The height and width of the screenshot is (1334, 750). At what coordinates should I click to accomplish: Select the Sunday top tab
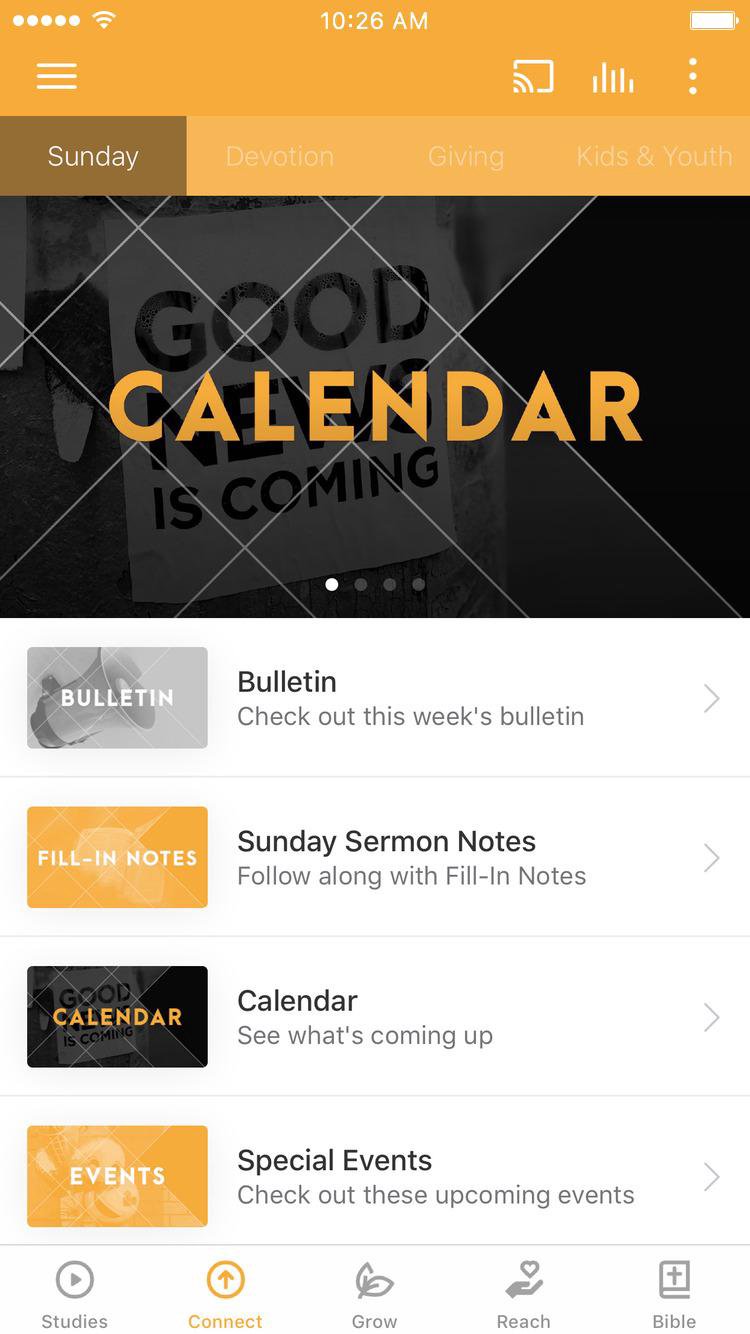(93, 156)
